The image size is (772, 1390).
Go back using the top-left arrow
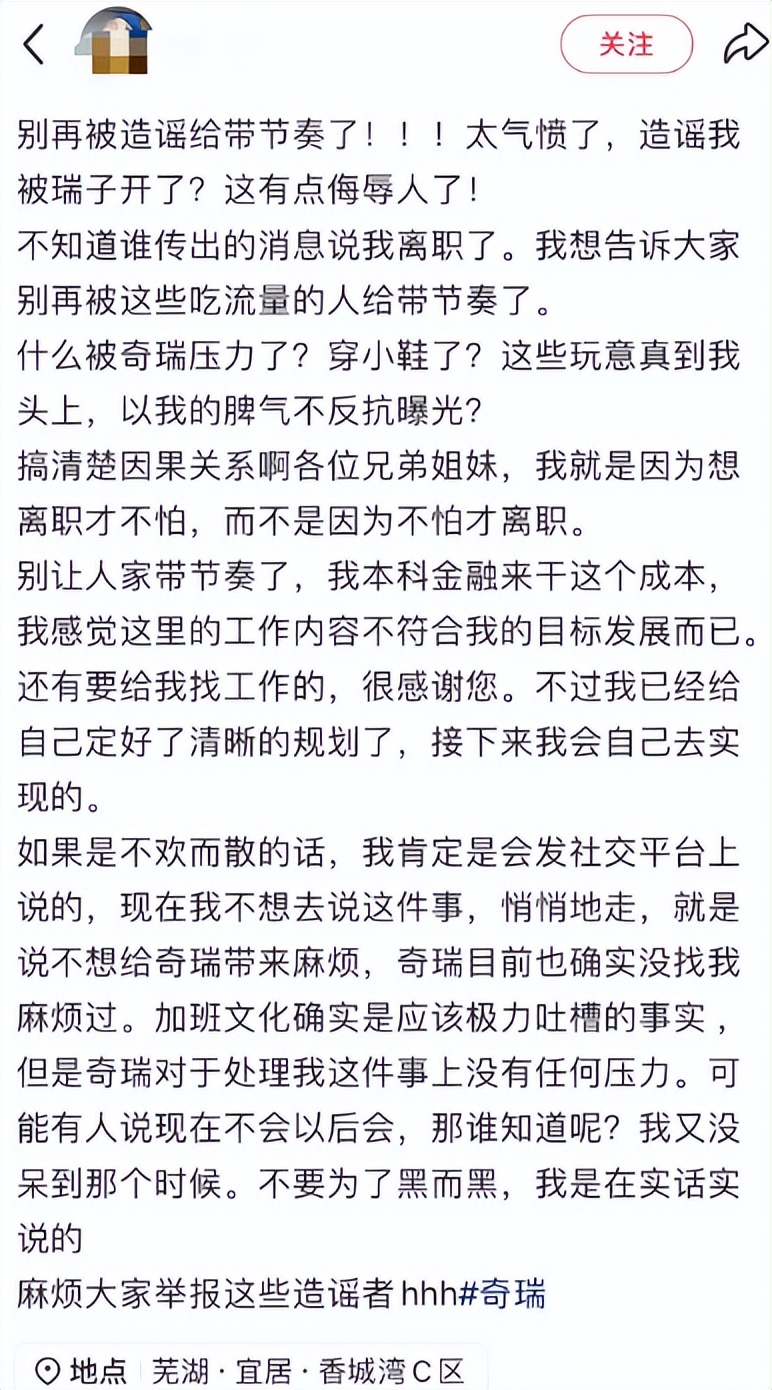coord(34,44)
